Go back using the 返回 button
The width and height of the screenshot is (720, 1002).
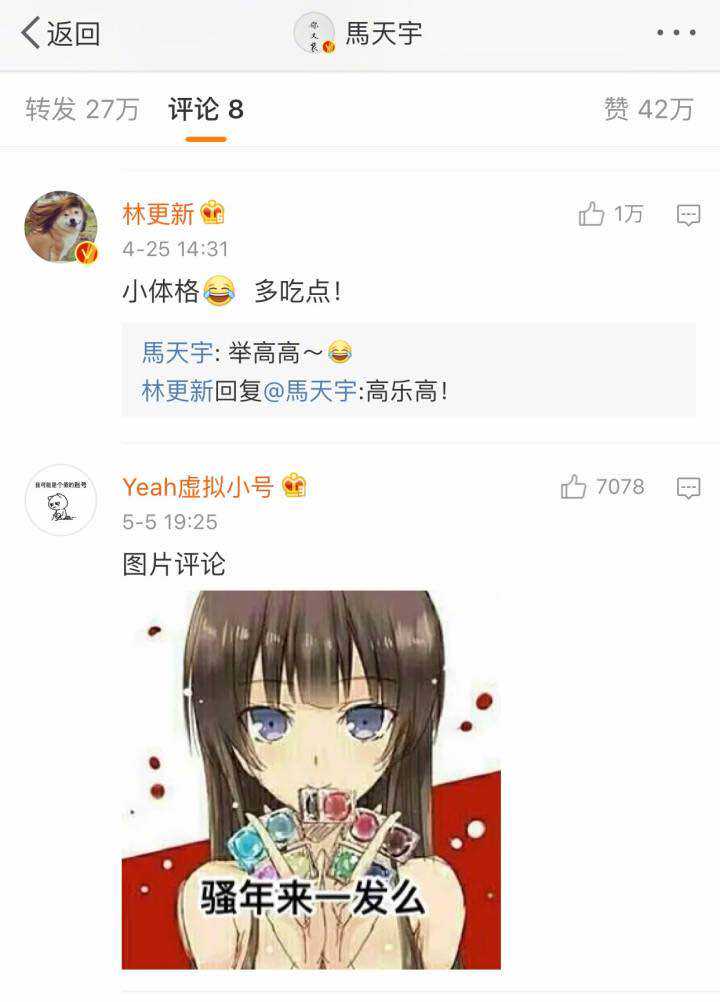pos(60,34)
